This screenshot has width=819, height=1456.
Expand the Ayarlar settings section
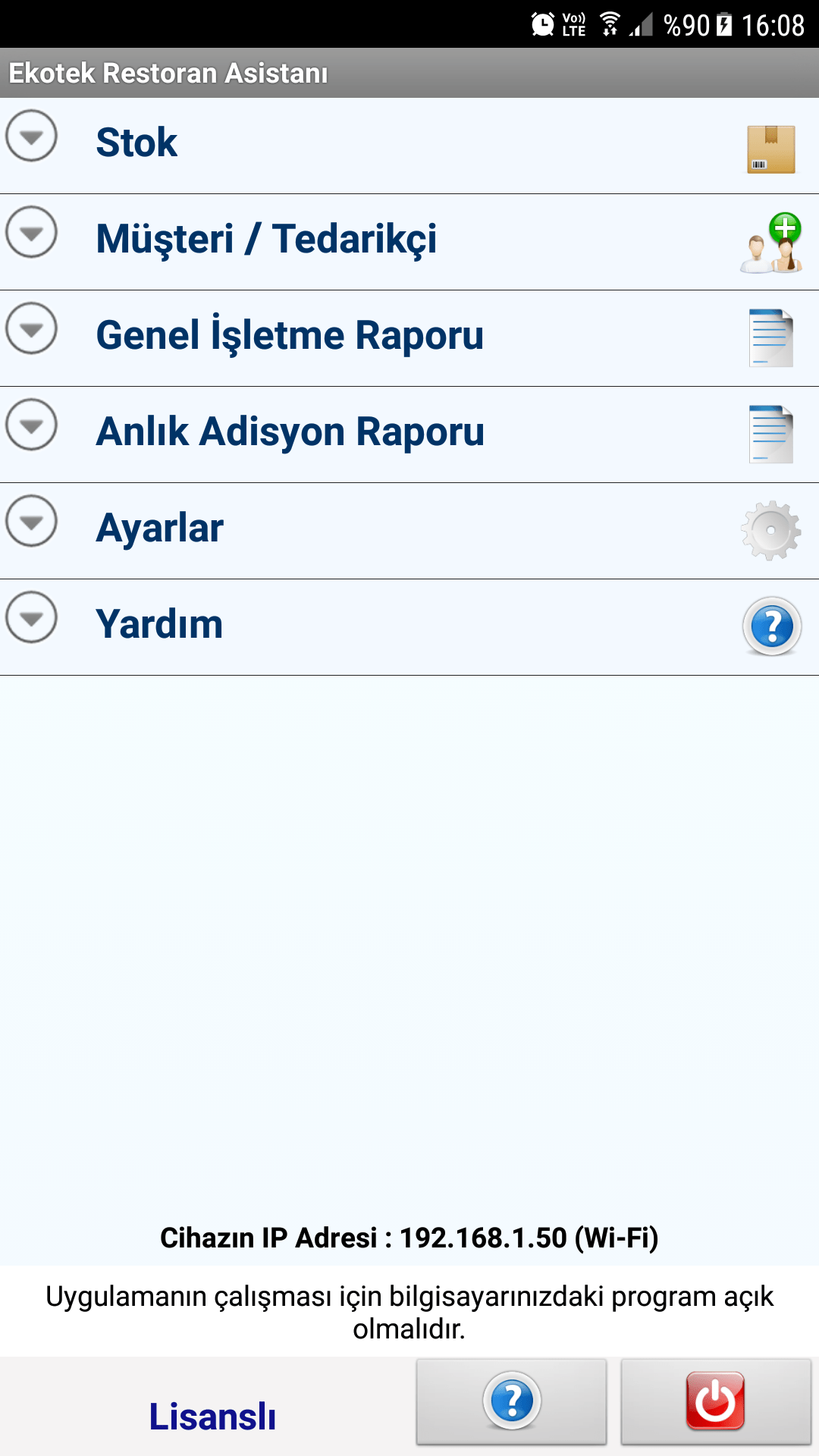coord(32,522)
